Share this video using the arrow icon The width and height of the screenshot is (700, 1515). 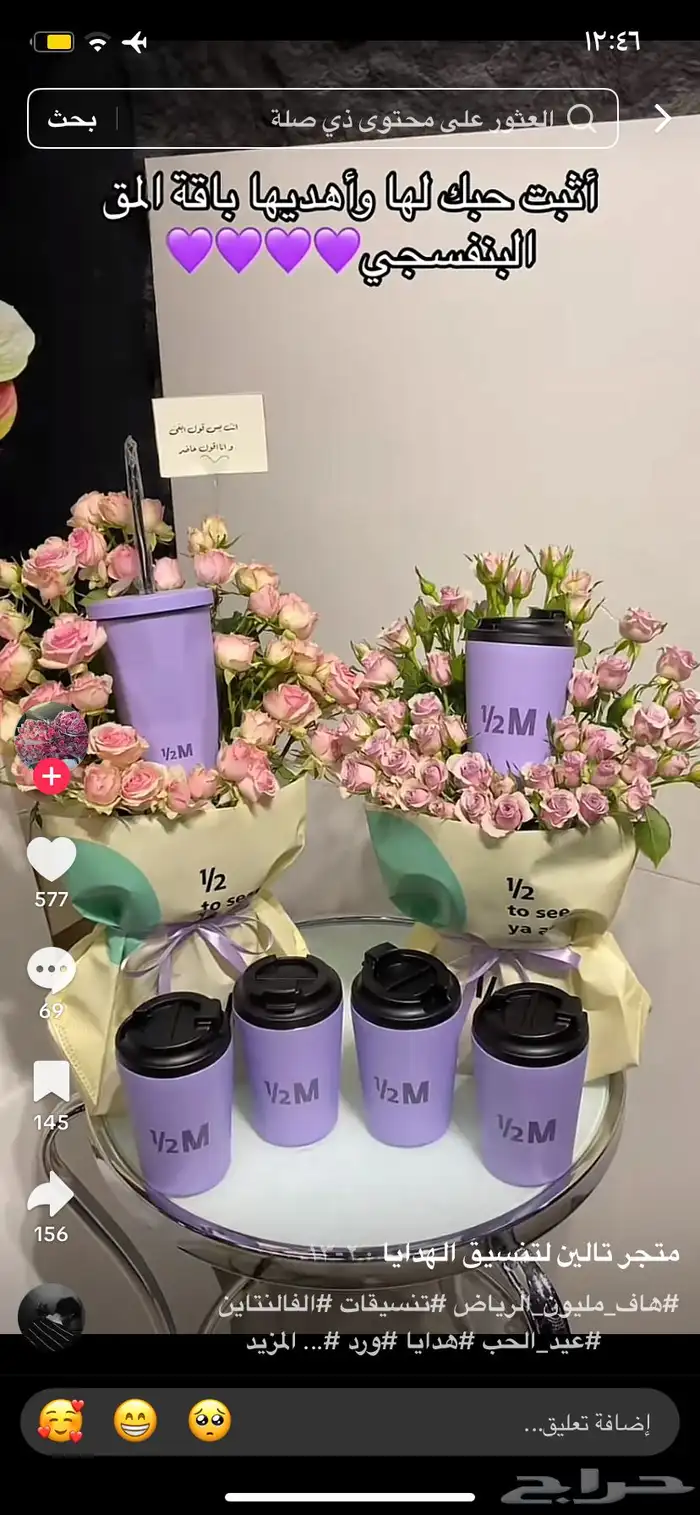click(51, 1194)
